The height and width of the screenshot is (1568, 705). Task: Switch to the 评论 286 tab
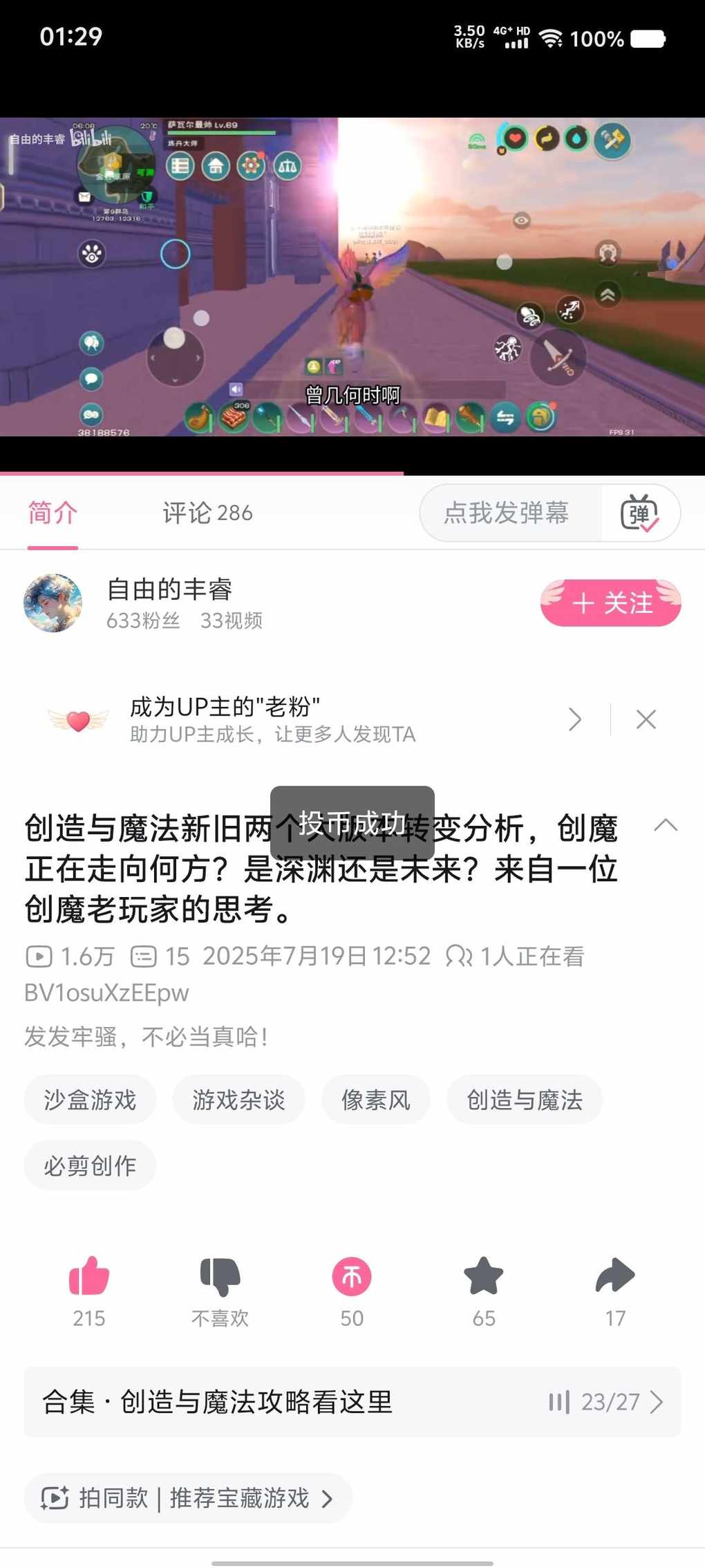point(207,513)
